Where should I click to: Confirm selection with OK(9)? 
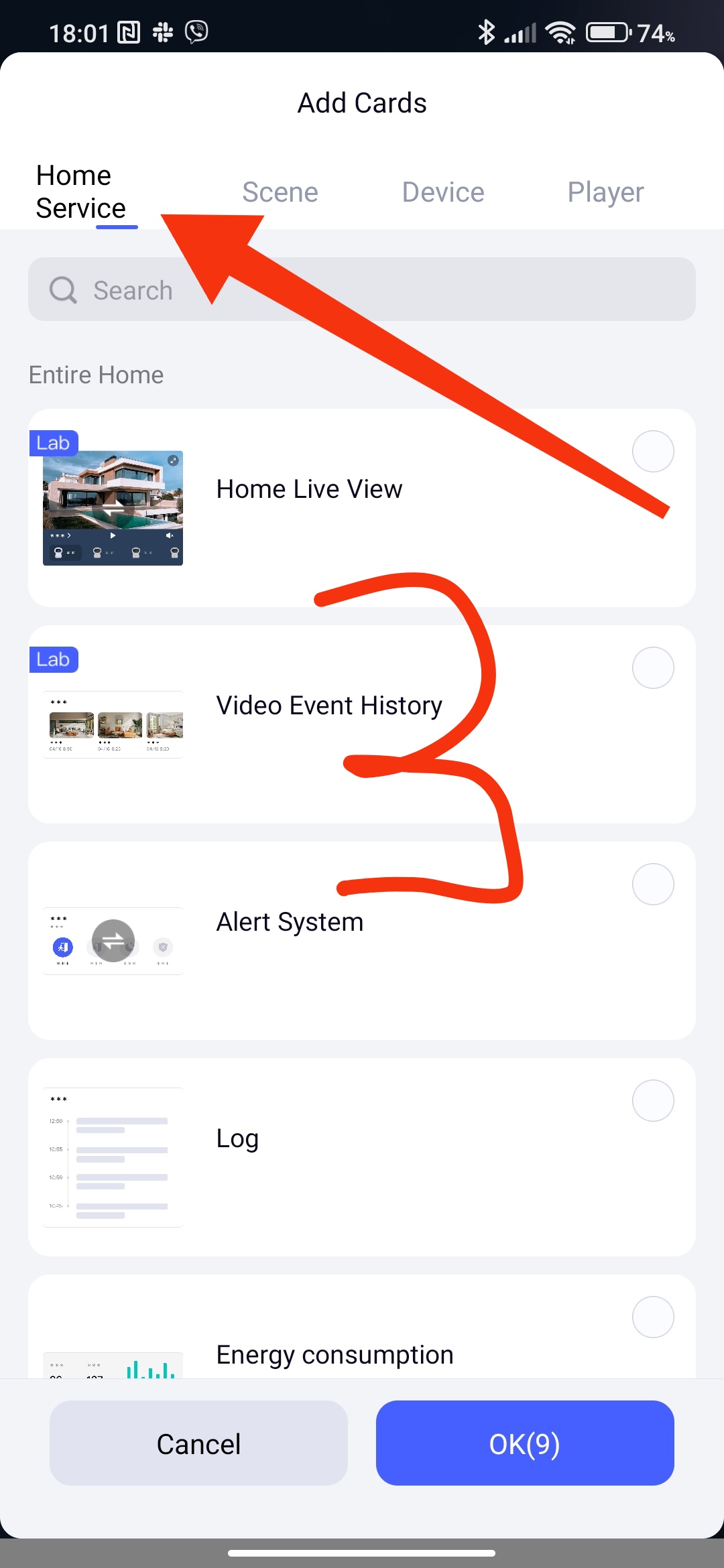pyautogui.click(x=524, y=1443)
